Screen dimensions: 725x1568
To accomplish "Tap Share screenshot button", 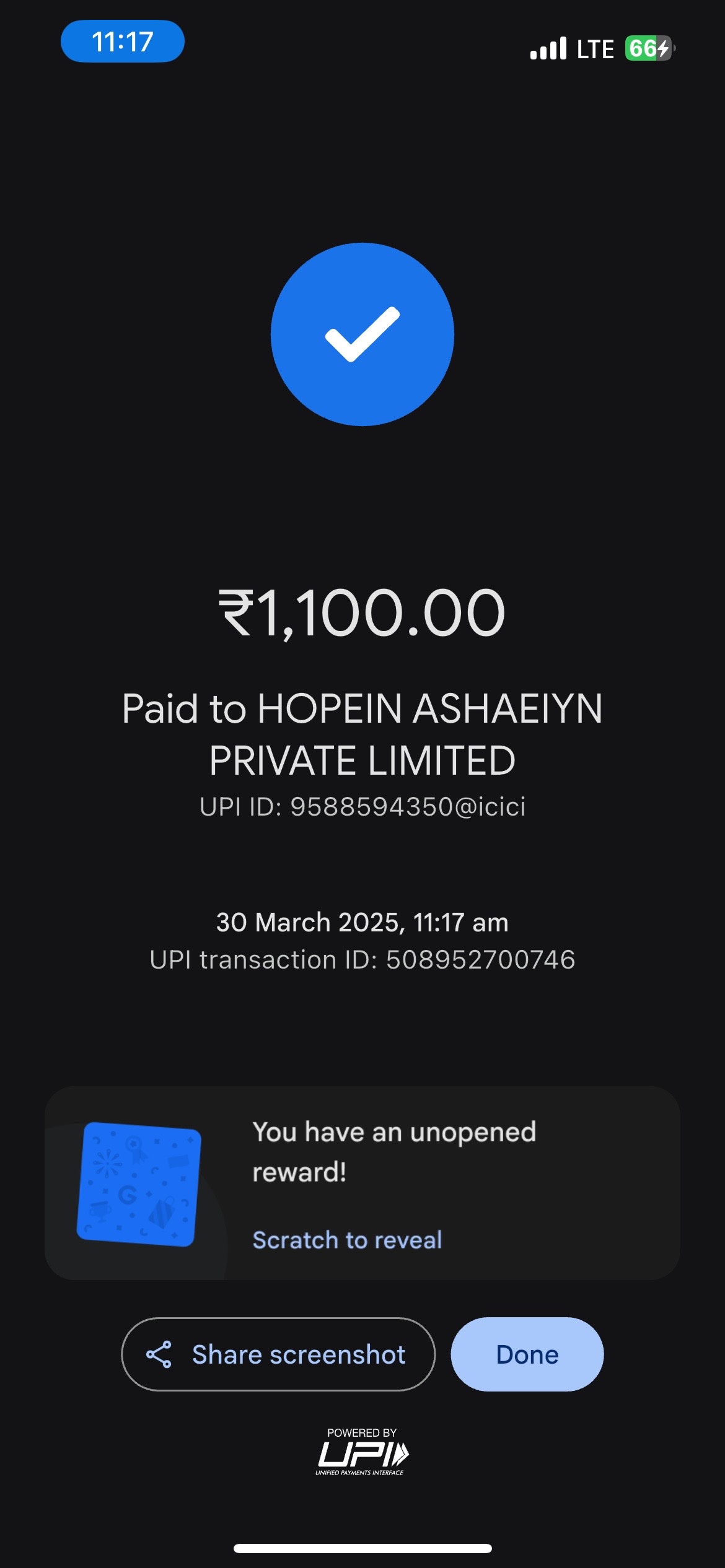I will [278, 1354].
